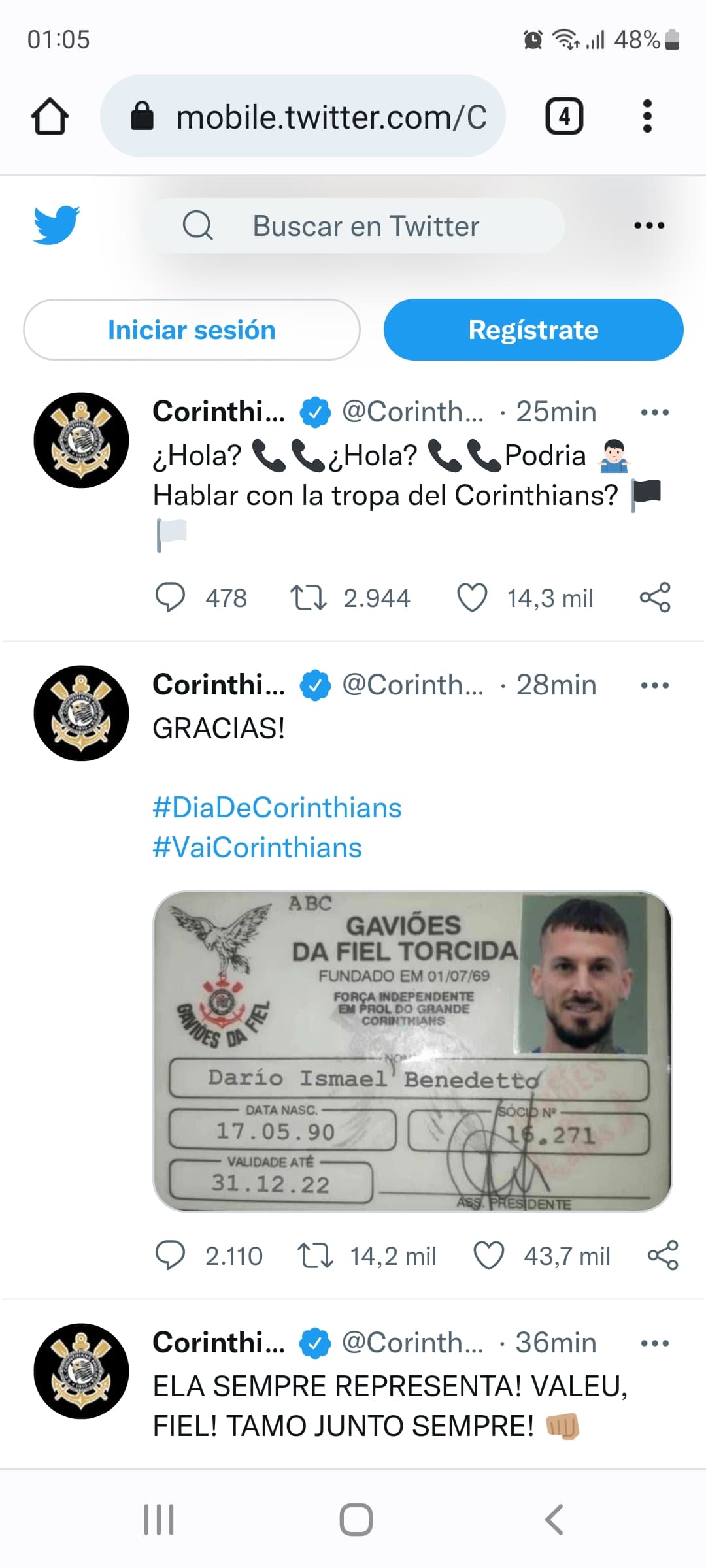View the Gaviões da Fiel card image
The image size is (706, 1568).
[x=412, y=1051]
